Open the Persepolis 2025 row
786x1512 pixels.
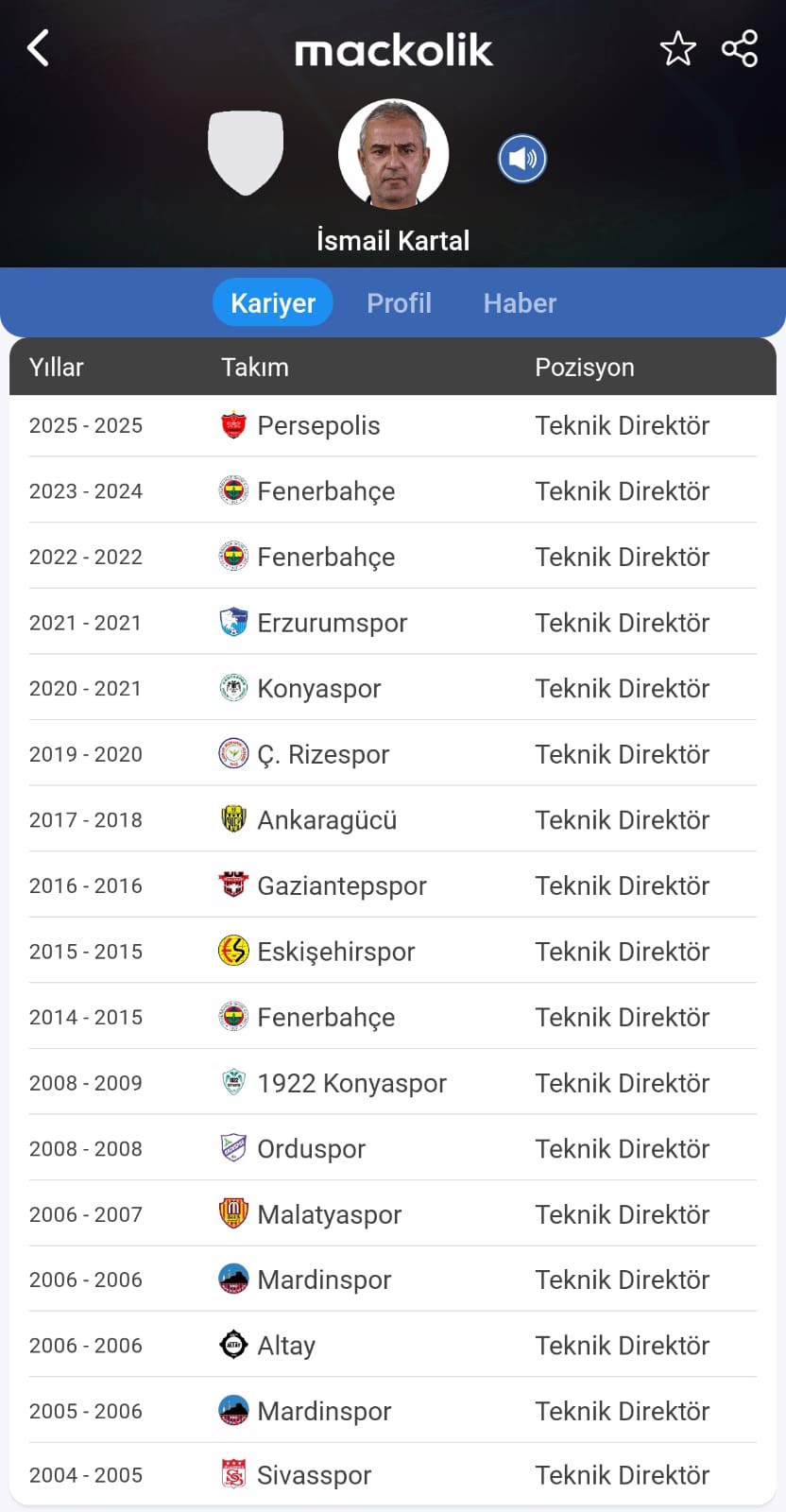pos(393,425)
